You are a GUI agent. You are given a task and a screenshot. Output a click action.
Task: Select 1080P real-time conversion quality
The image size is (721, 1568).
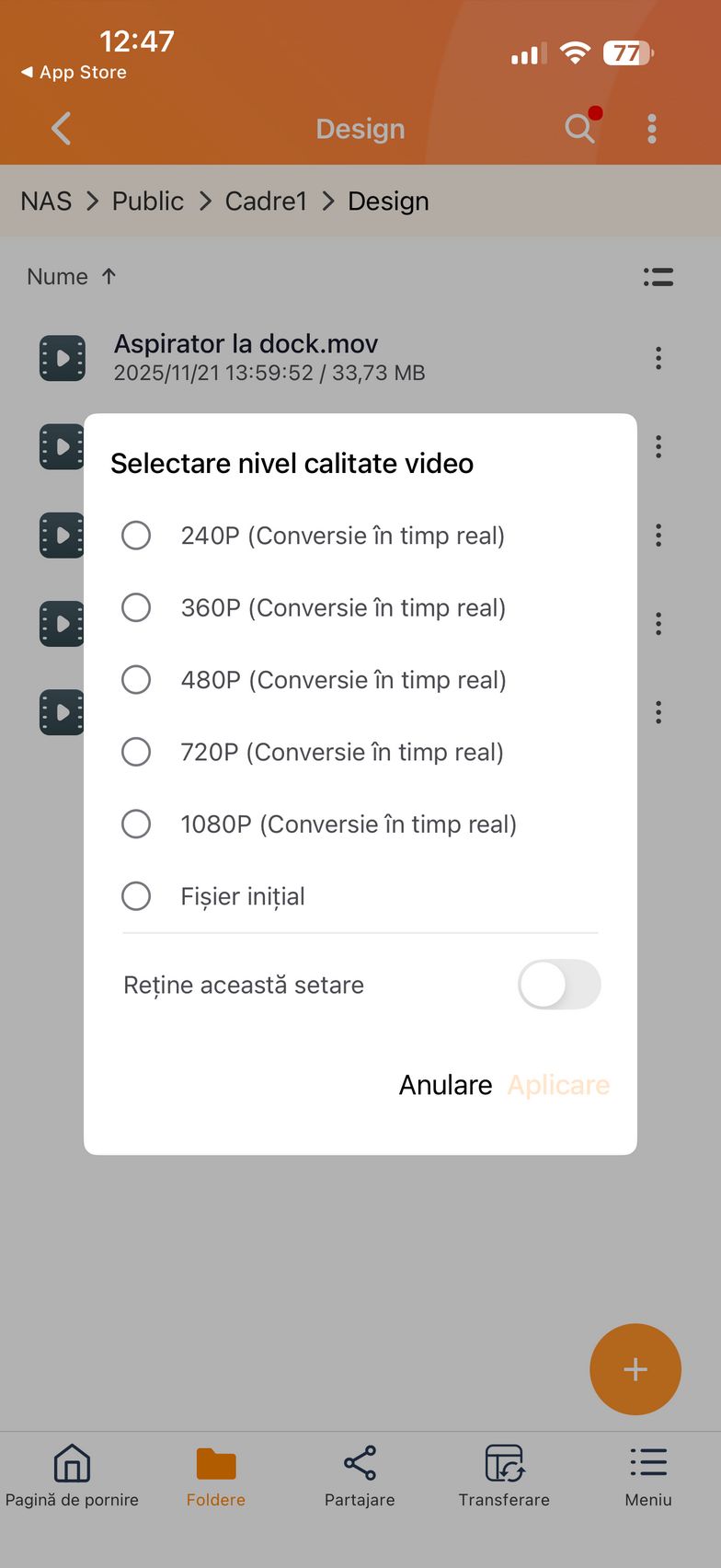pos(136,824)
